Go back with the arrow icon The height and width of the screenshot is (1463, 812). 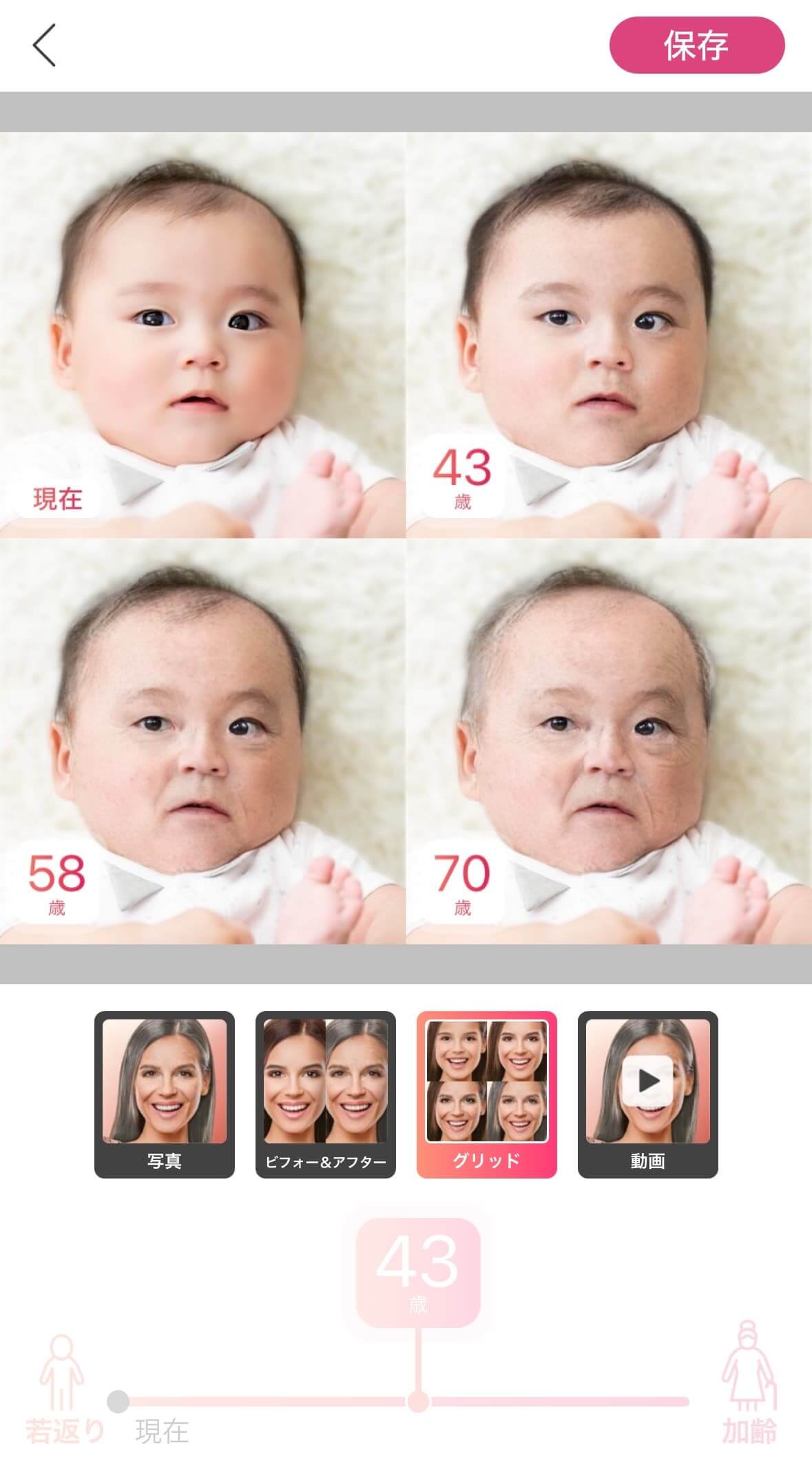(44, 45)
